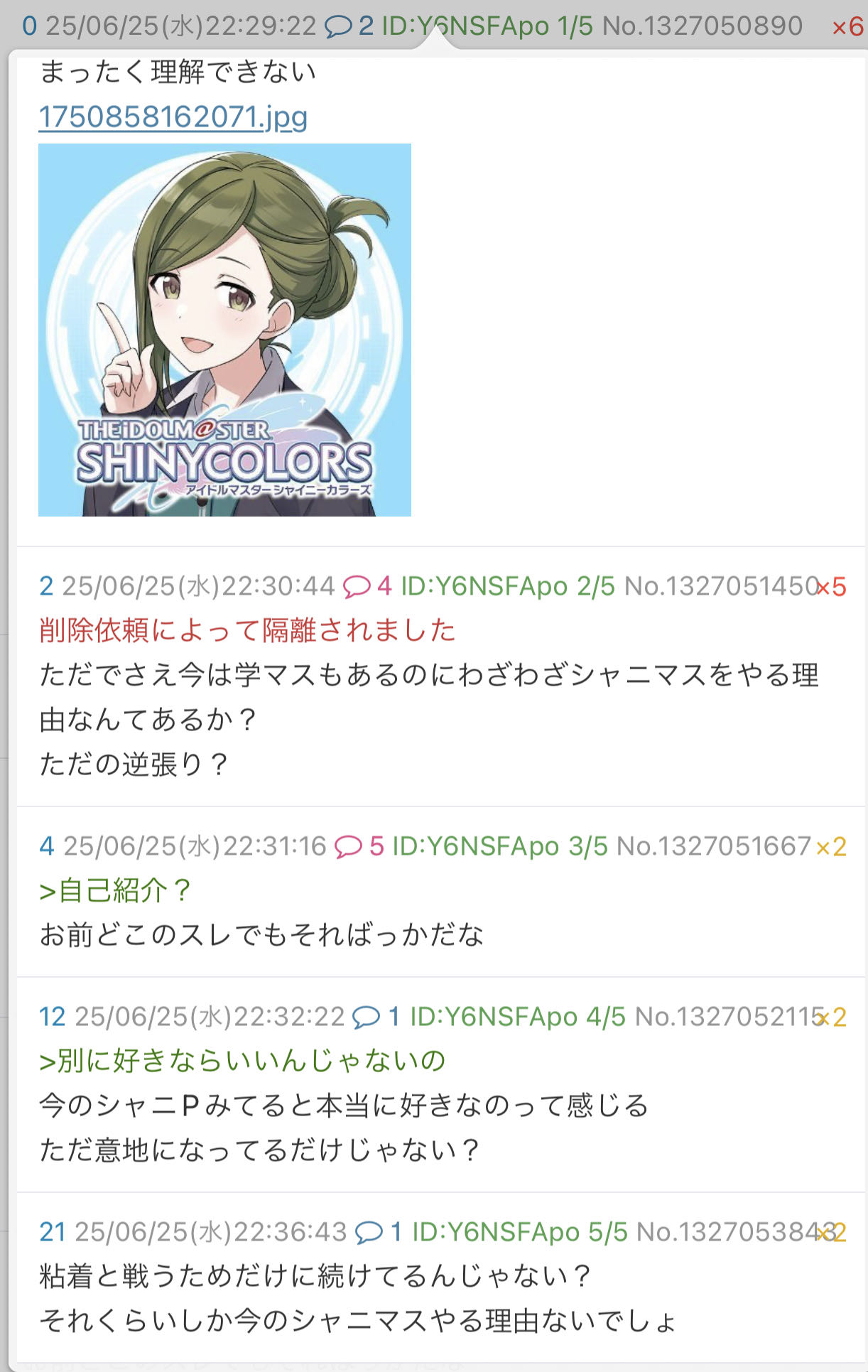Screen dimensions: 868x1372
Task: View the 4 replies to post 2
Action: tap(367, 587)
